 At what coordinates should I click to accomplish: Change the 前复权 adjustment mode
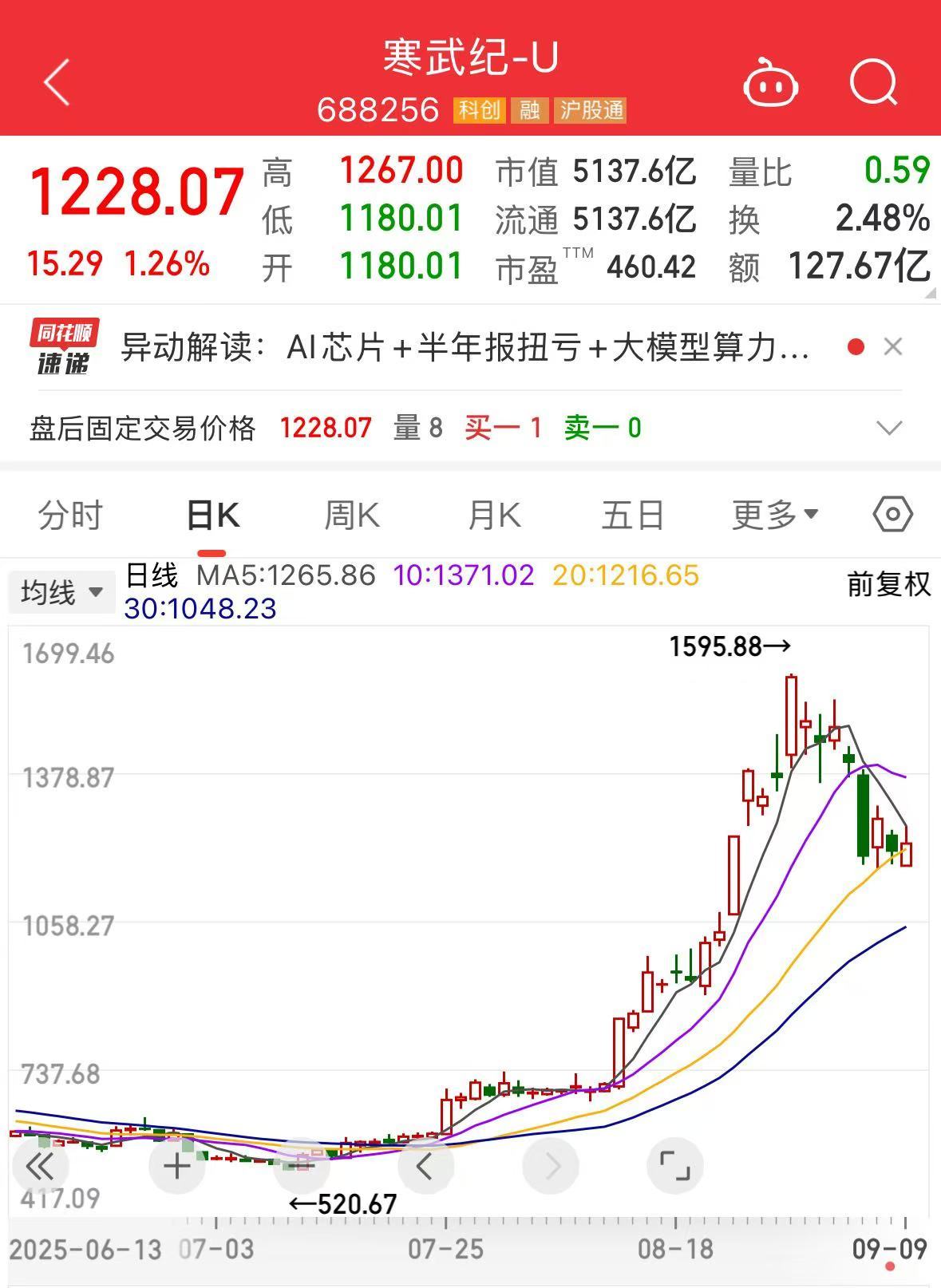coord(888,584)
